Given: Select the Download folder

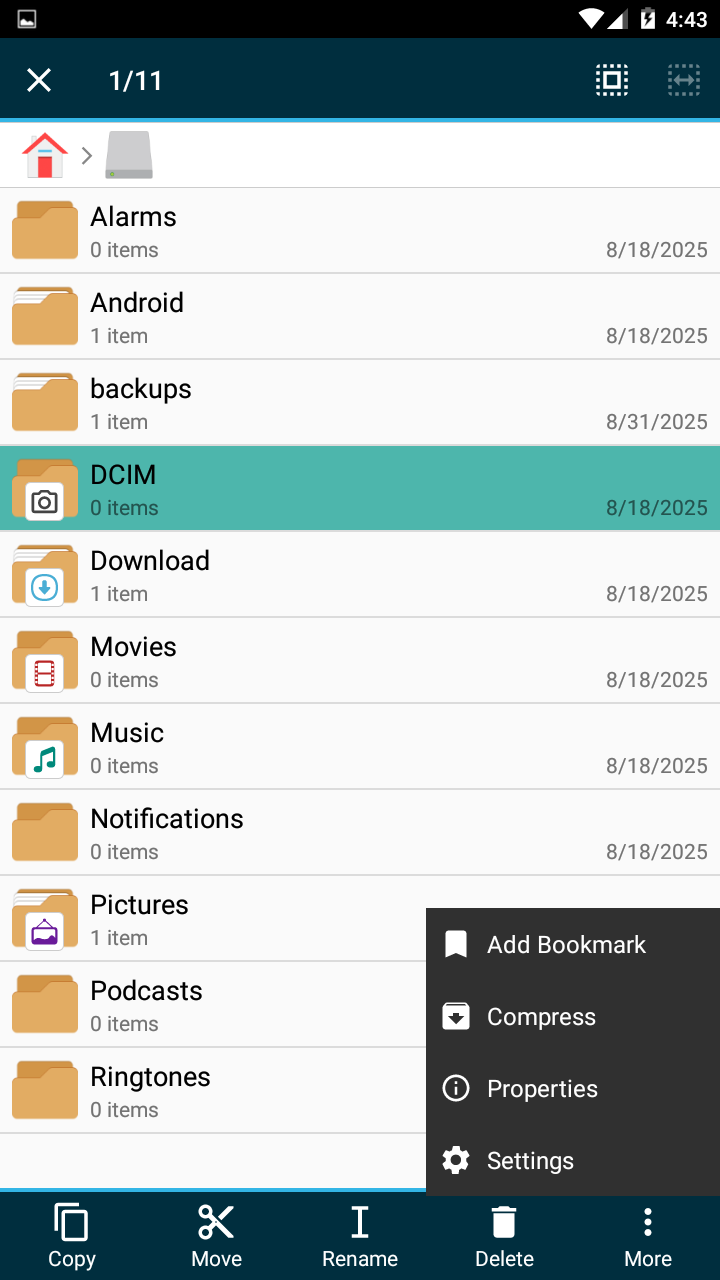Looking at the screenshot, I should (300, 575).
